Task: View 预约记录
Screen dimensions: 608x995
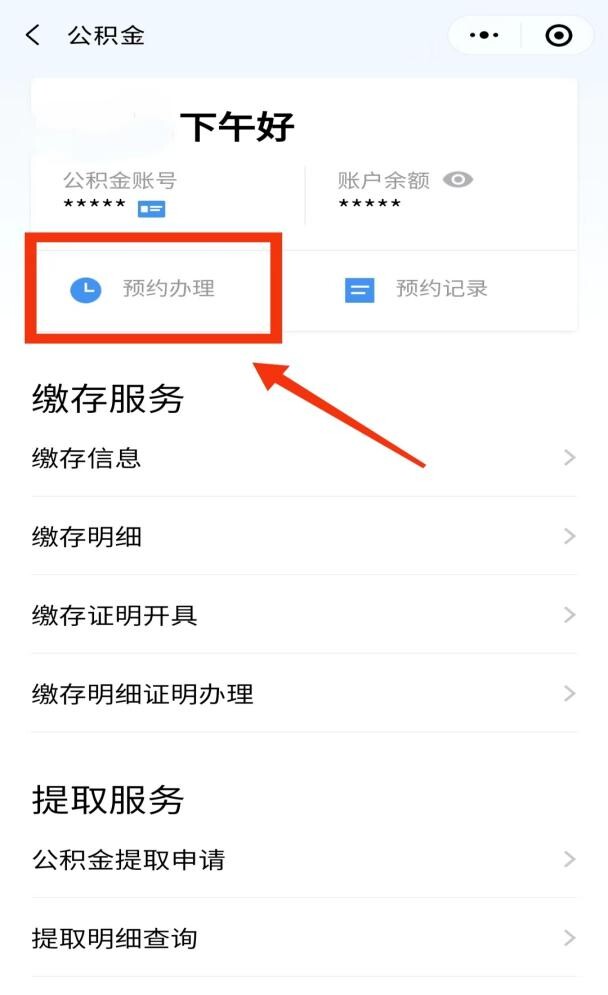Action: coord(417,289)
